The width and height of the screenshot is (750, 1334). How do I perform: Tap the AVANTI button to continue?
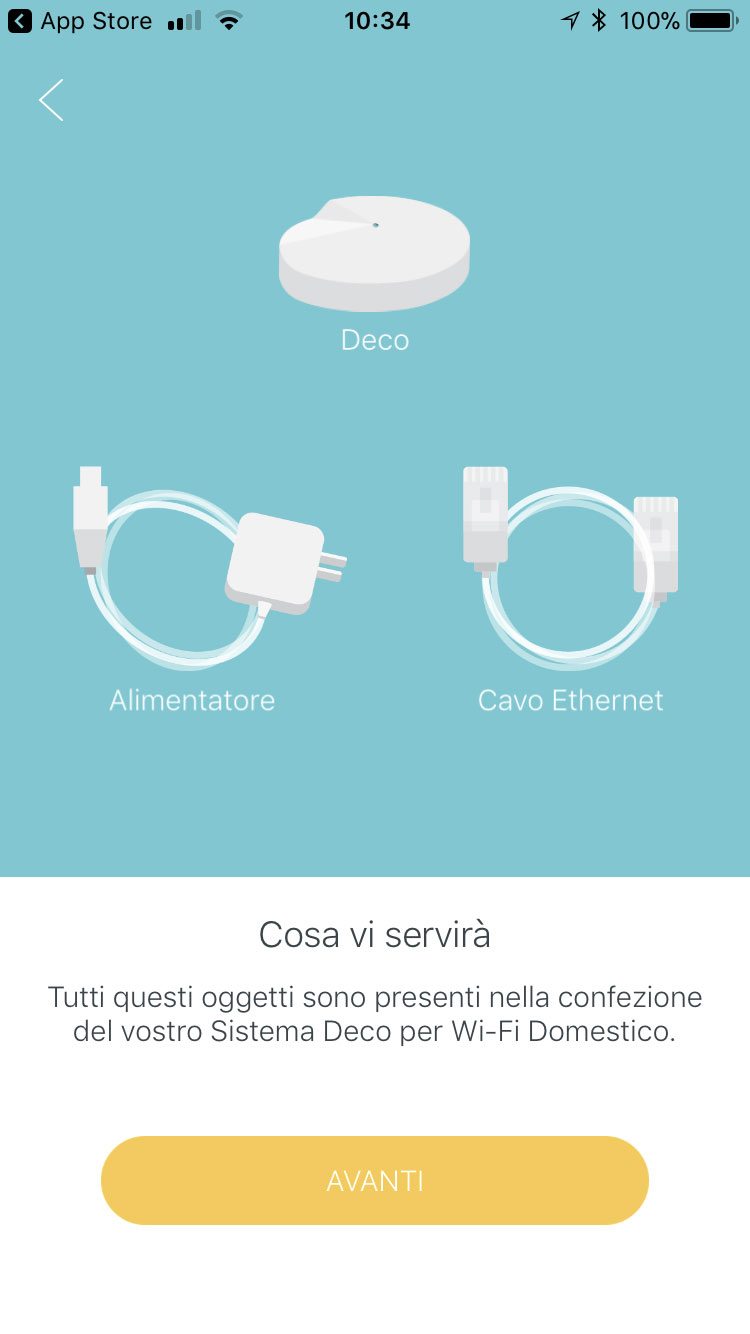(375, 1180)
